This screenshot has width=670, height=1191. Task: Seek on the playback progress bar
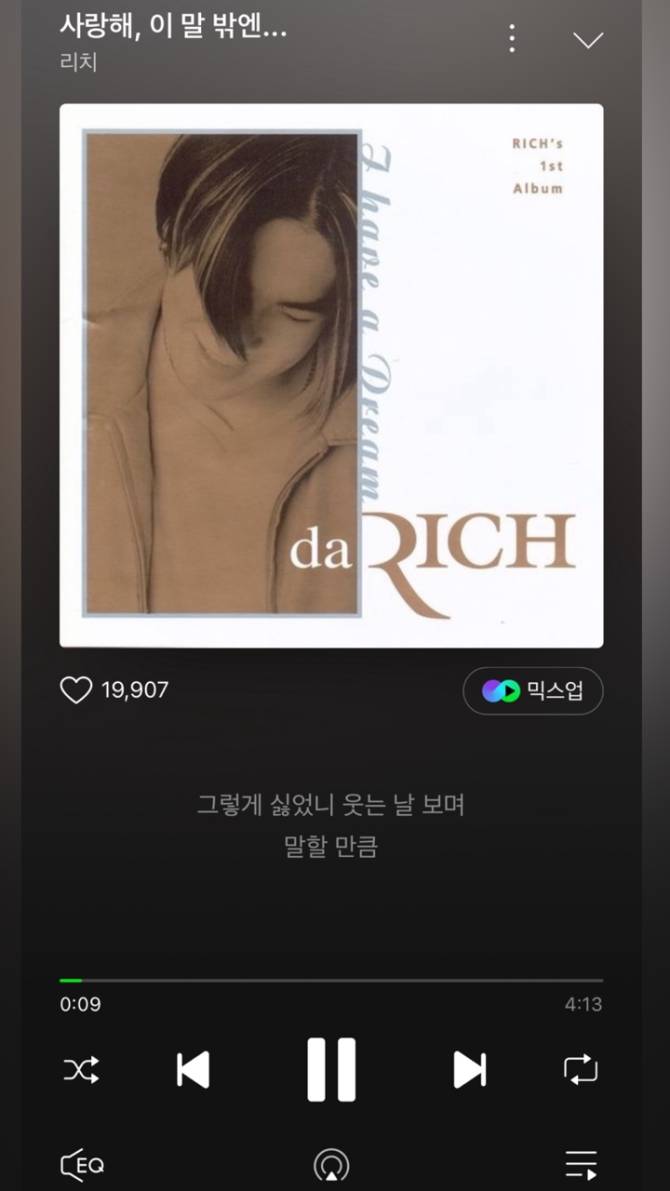[x=331, y=981]
